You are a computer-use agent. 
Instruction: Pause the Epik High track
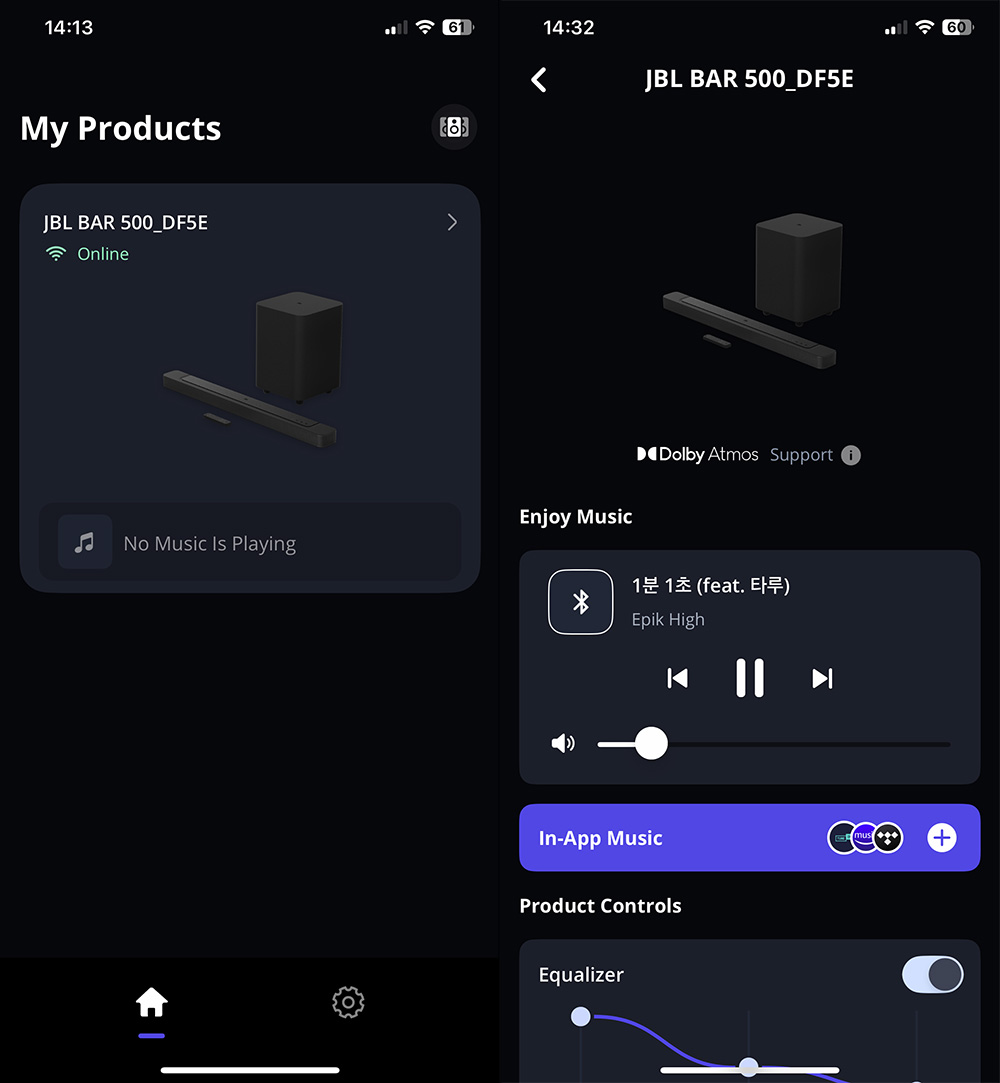click(x=749, y=678)
